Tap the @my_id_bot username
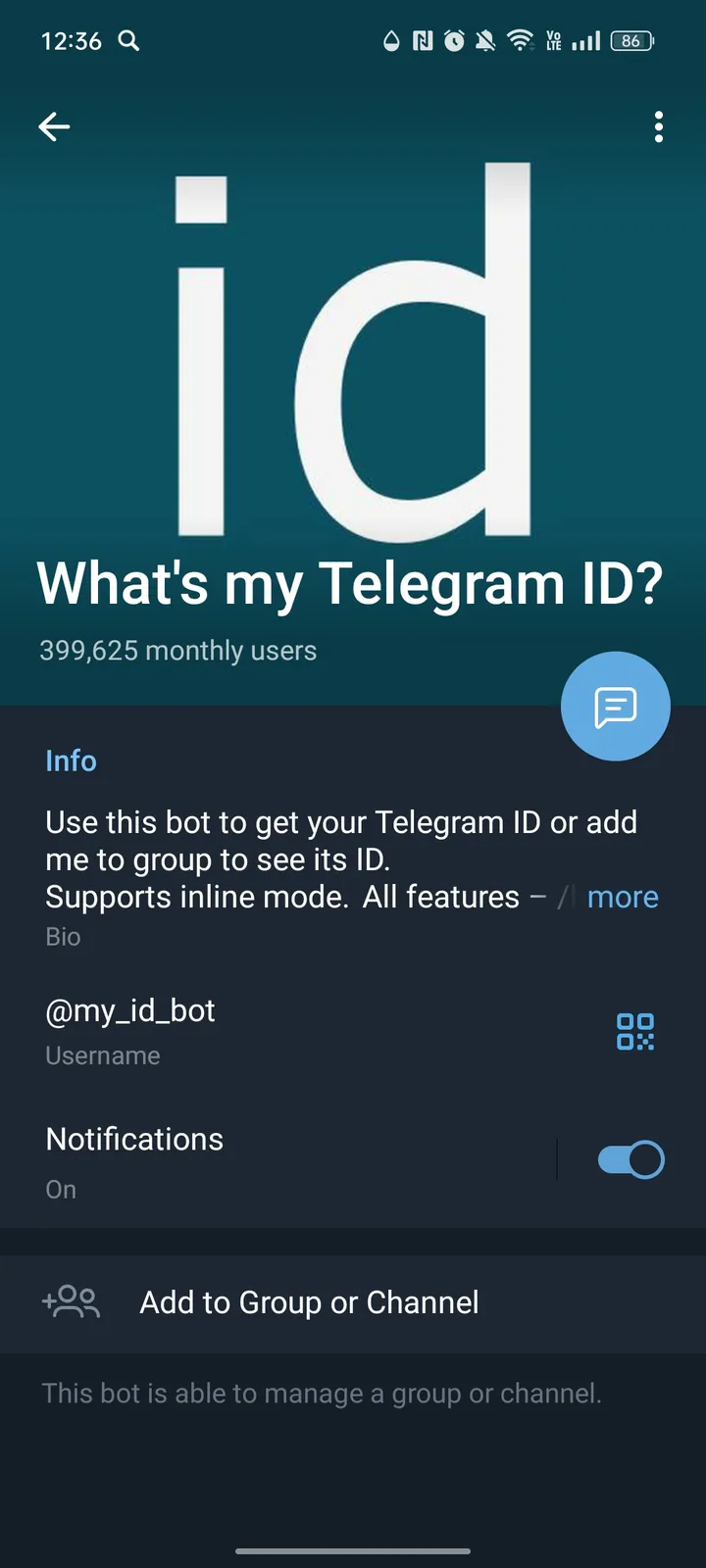Image resolution: width=706 pixels, height=1568 pixels. (129, 1010)
